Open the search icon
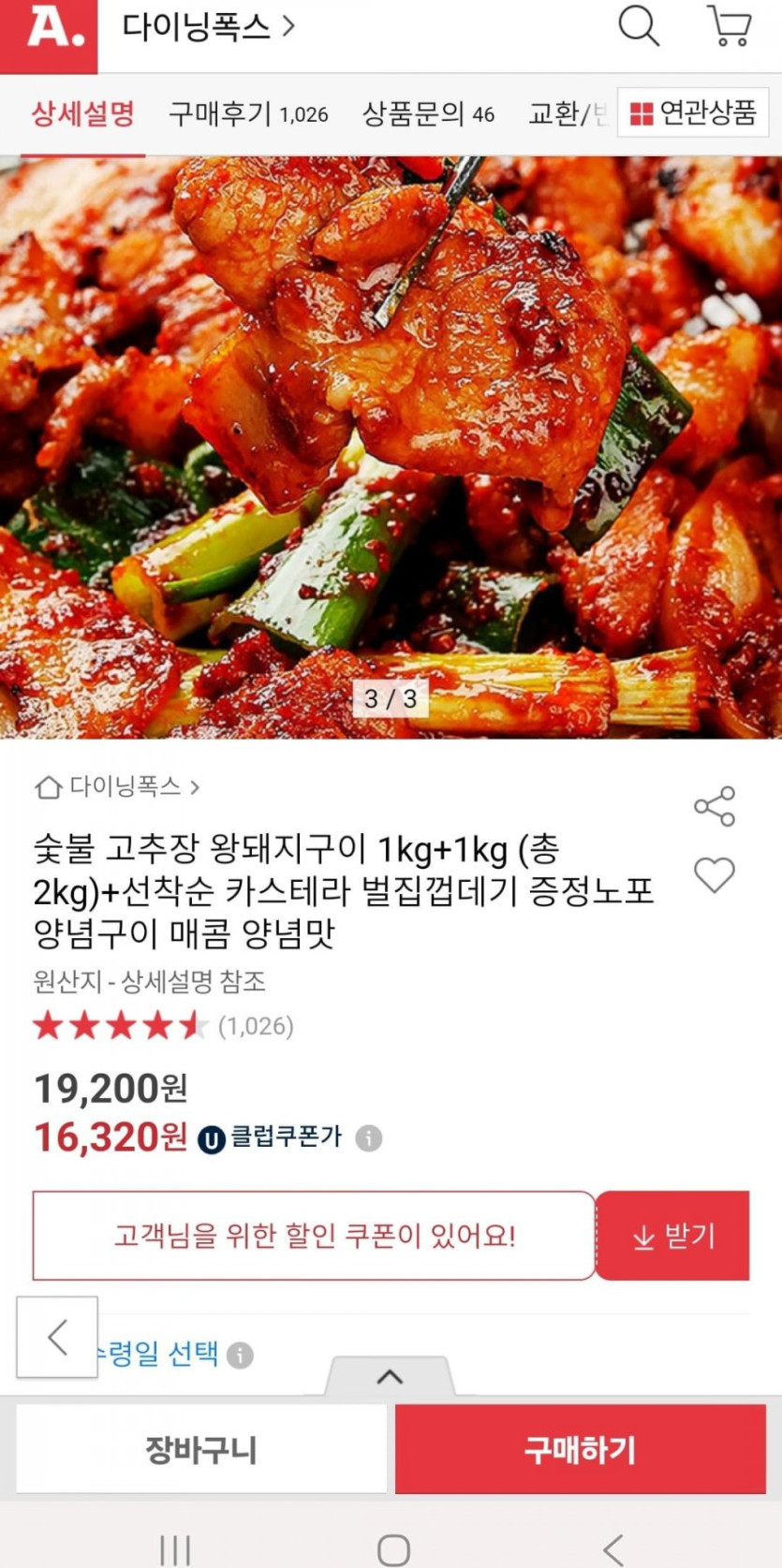This screenshot has height=1568, width=782. tap(639, 26)
